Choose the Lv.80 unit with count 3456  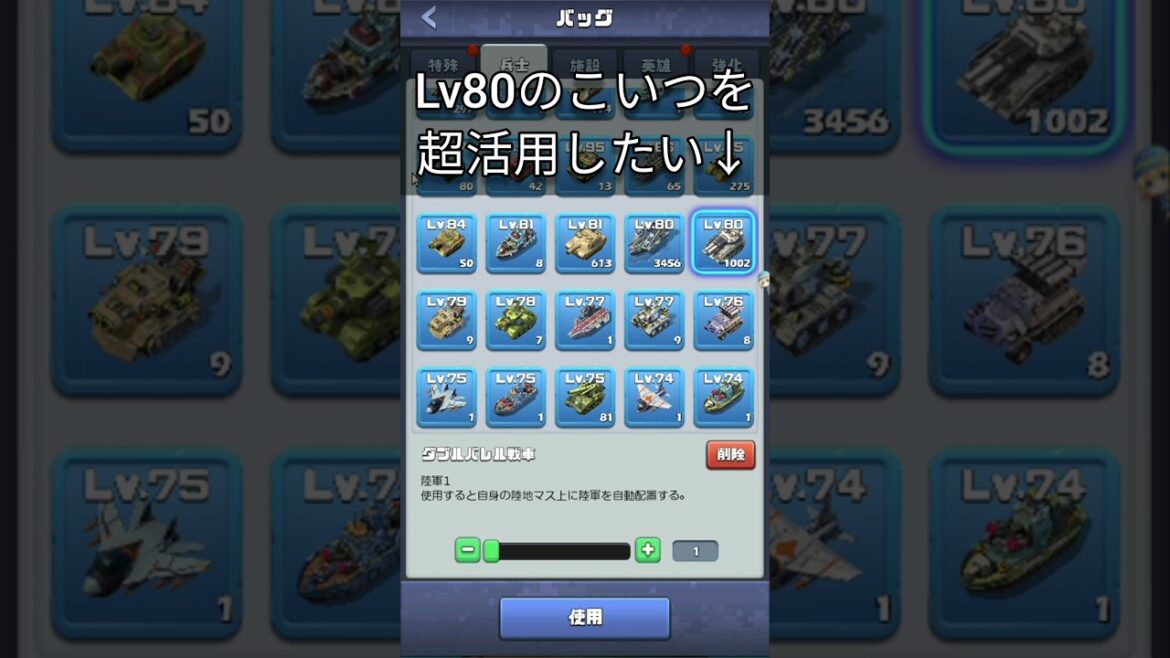655,243
